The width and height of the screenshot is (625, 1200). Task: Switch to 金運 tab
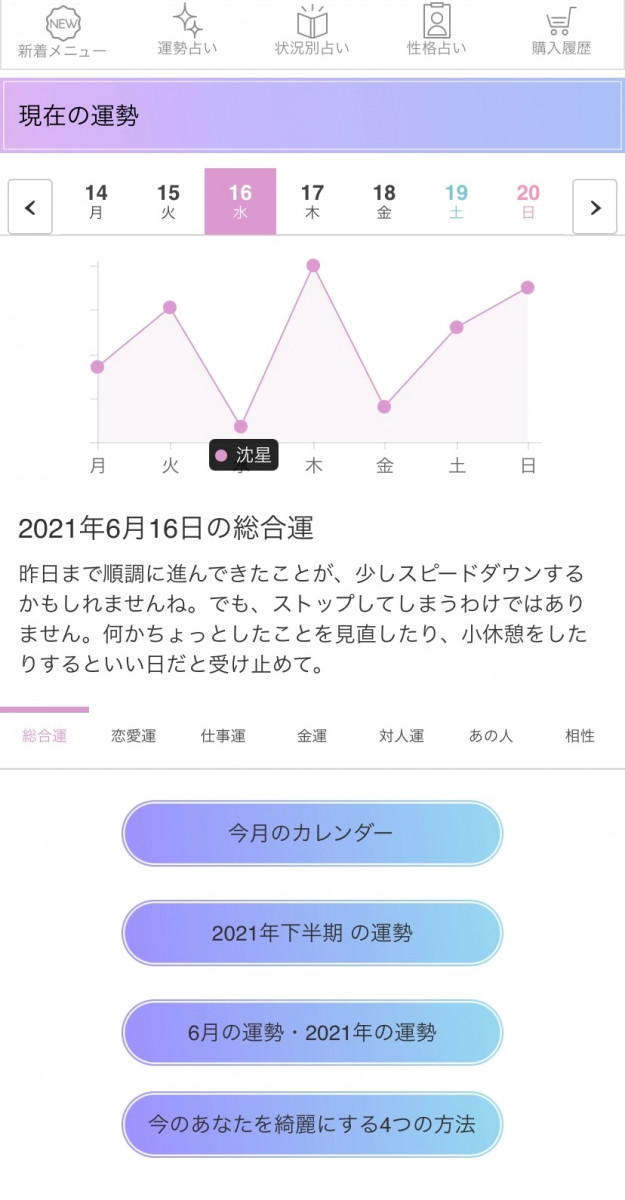(x=312, y=736)
